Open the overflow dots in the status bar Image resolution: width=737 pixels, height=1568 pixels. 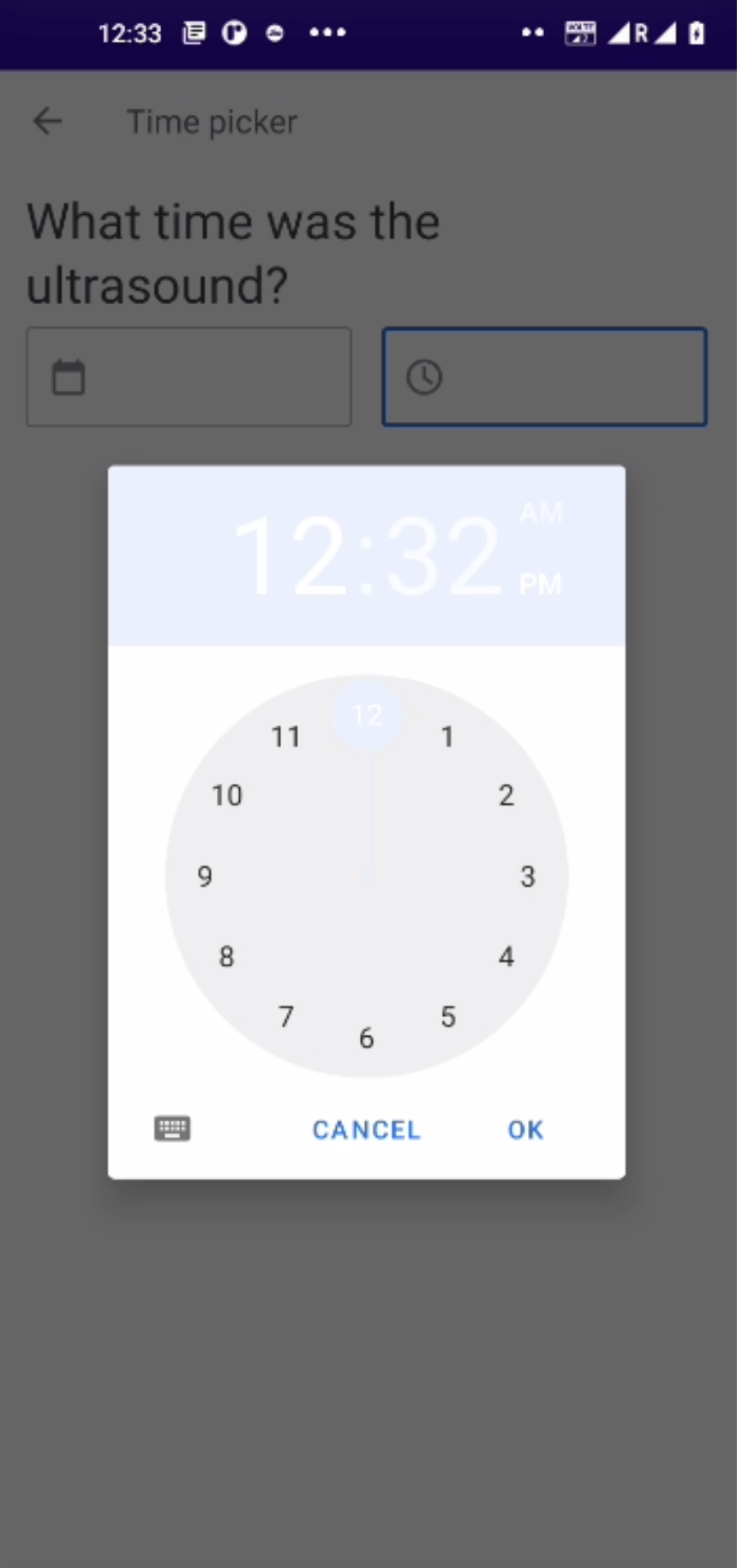click(328, 33)
